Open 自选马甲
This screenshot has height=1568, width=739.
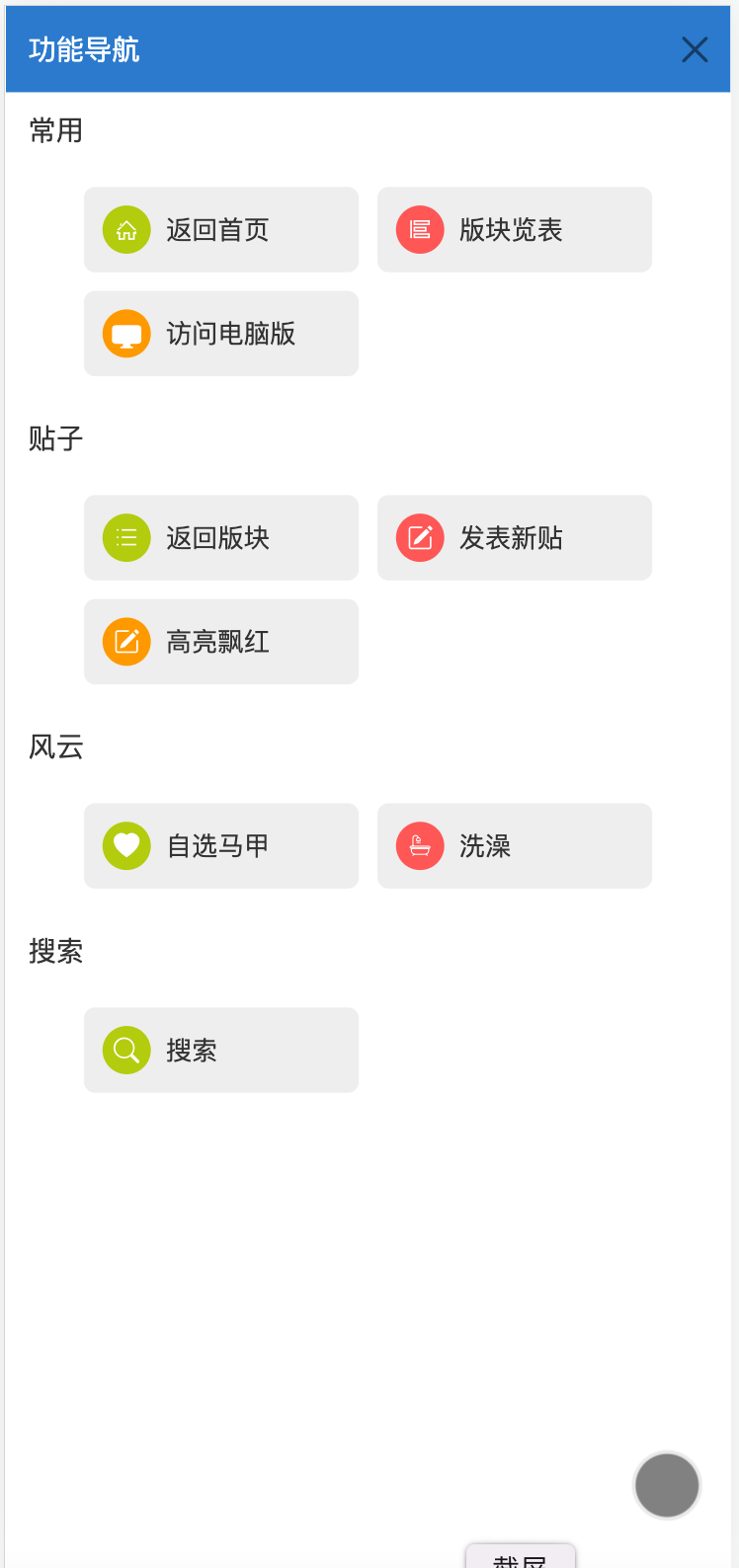(220, 846)
